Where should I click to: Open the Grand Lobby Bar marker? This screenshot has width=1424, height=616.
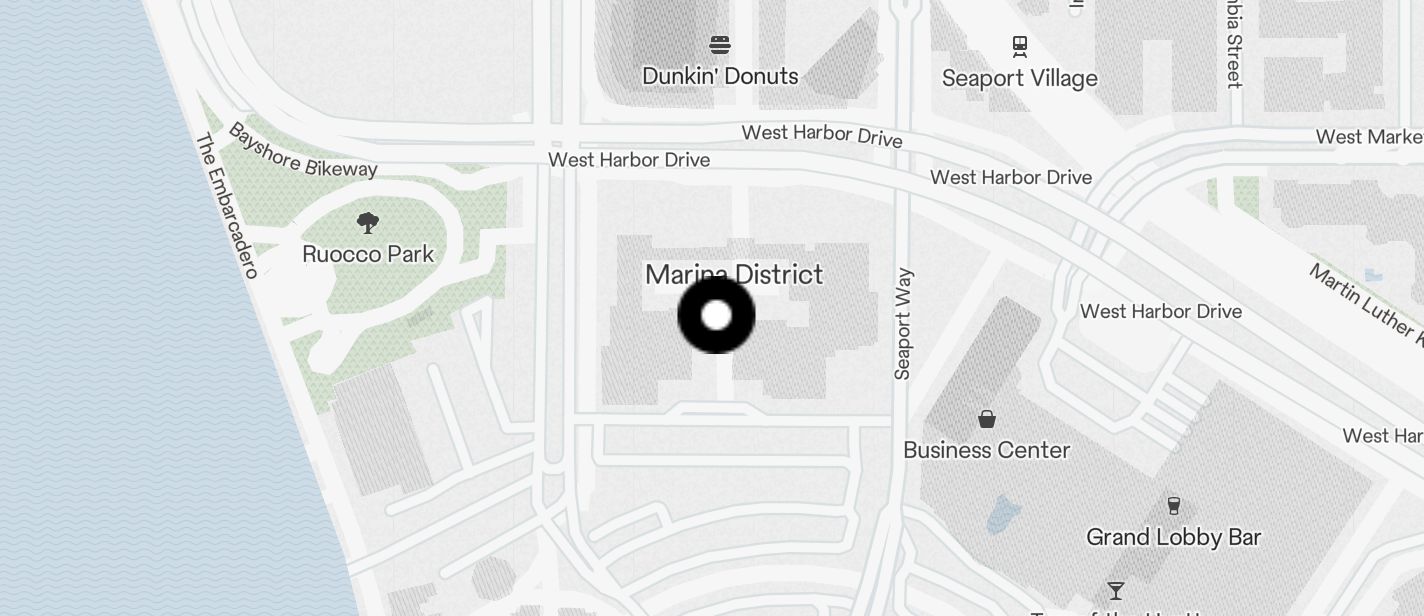pyautogui.click(x=1173, y=505)
